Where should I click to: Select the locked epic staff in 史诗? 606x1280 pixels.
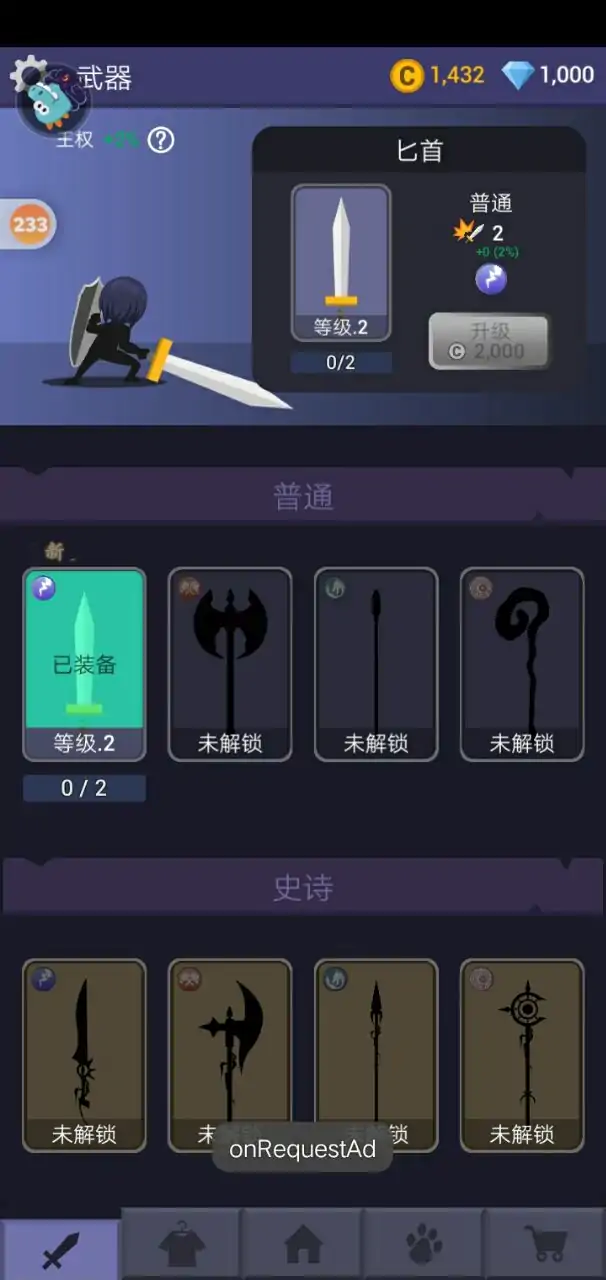pyautogui.click(x=521, y=1054)
